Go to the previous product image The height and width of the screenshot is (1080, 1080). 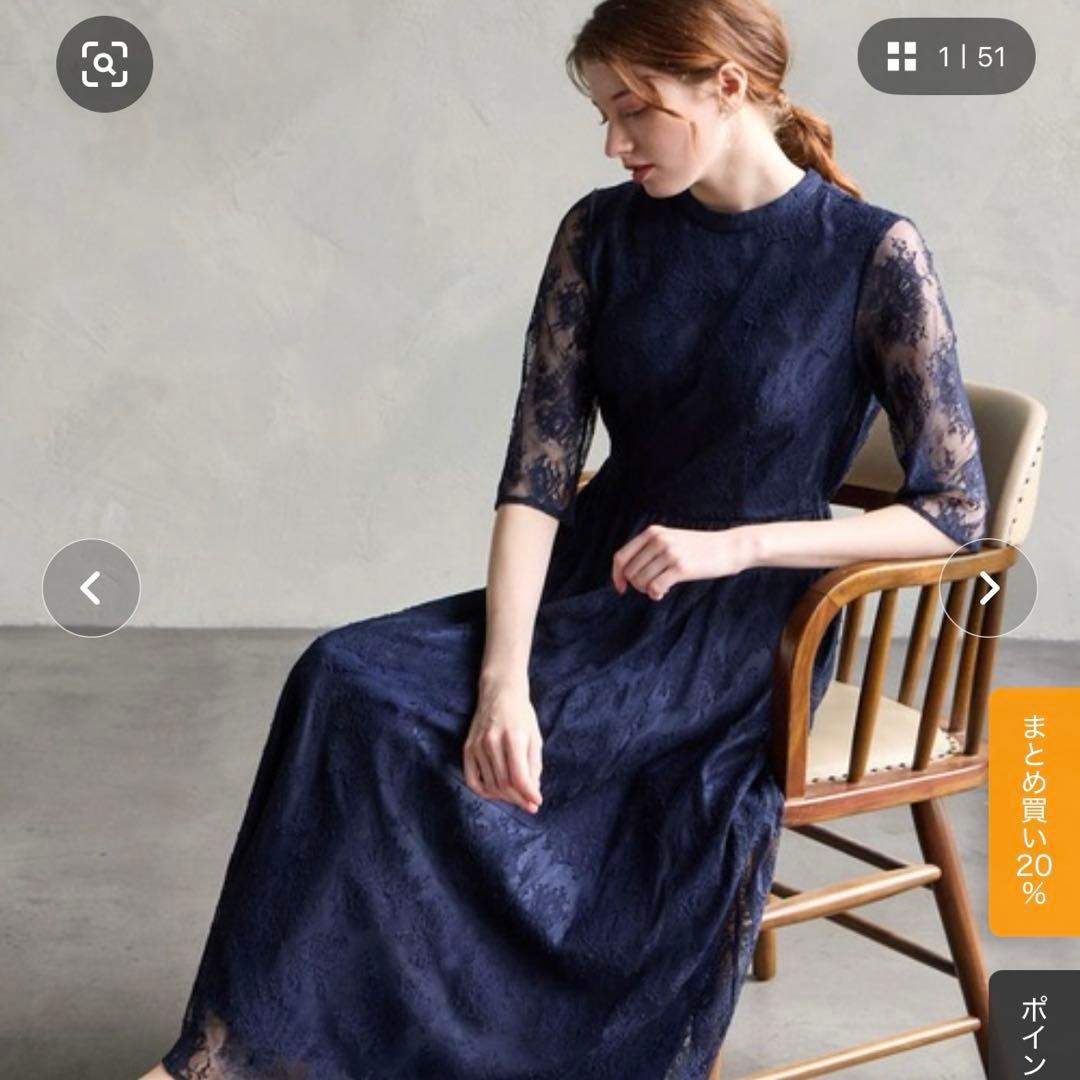(91, 588)
